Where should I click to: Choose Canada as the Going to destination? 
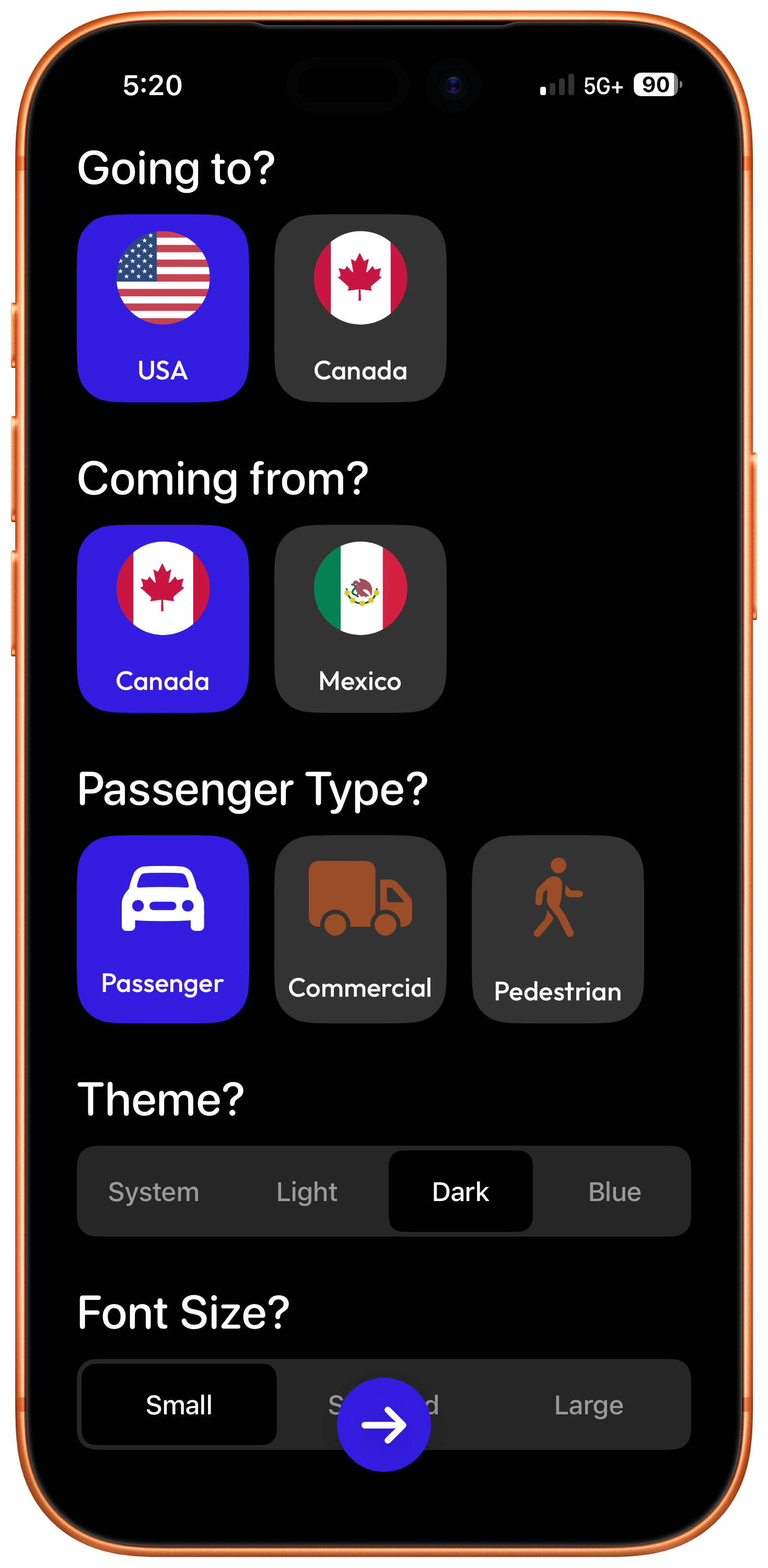pyautogui.click(x=360, y=308)
